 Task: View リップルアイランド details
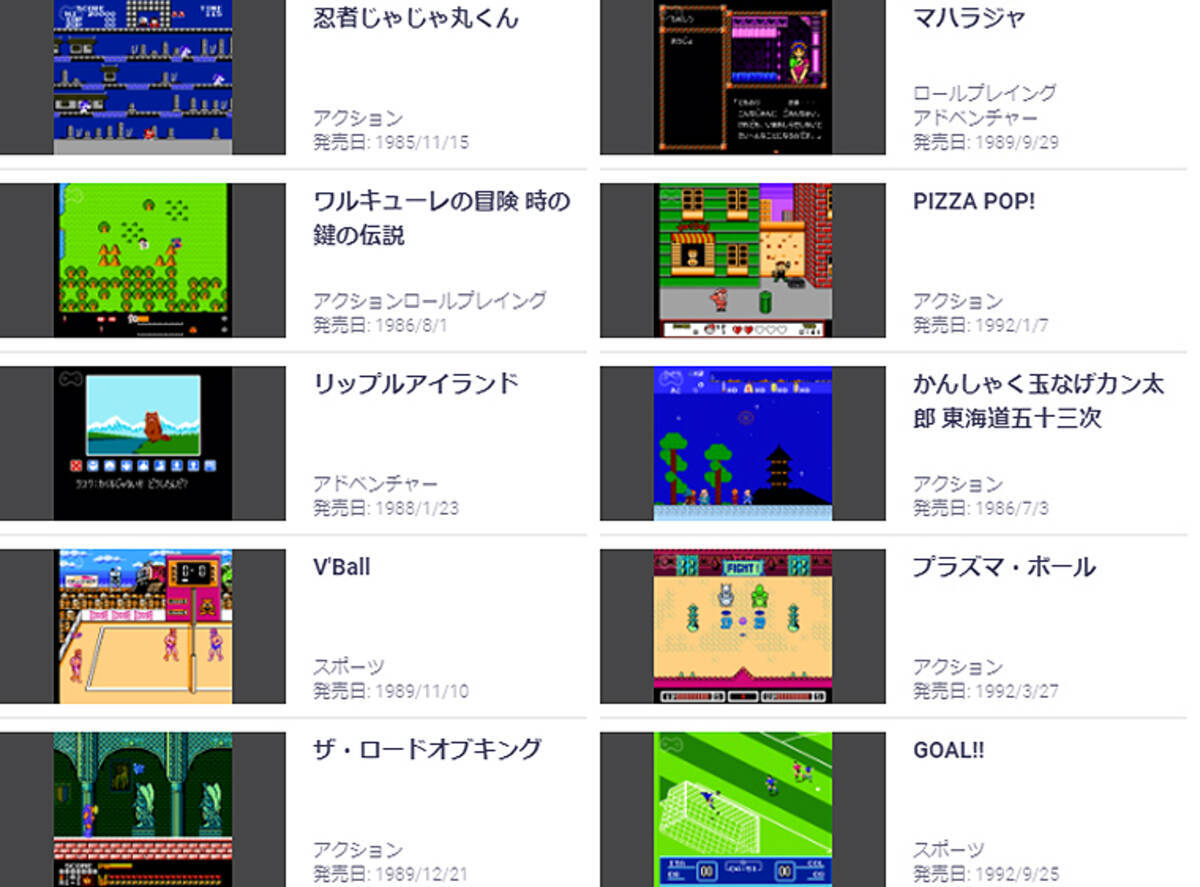click(416, 384)
